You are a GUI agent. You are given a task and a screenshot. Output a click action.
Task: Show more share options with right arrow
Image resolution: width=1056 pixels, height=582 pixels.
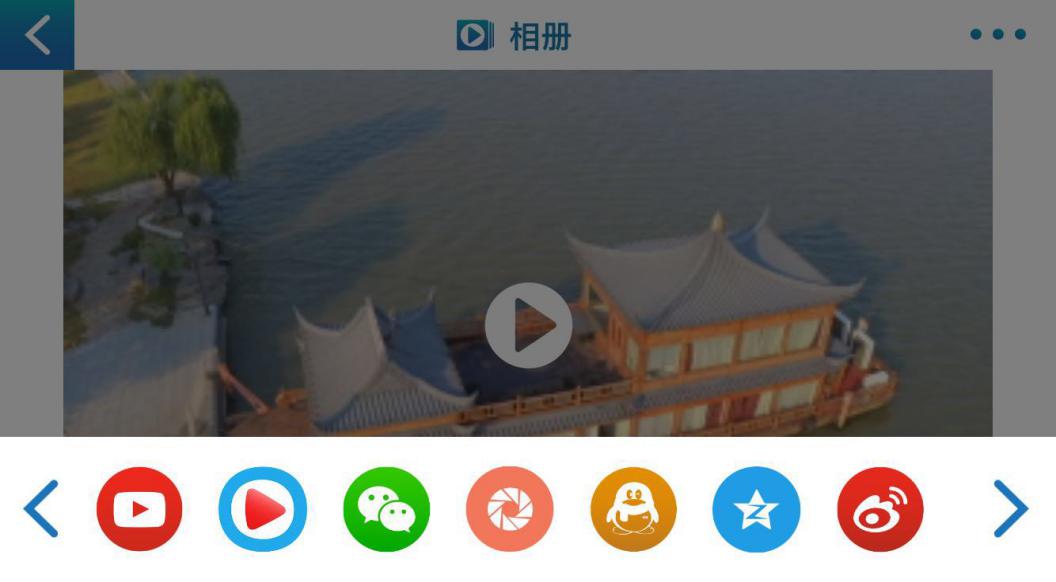(x=1010, y=508)
